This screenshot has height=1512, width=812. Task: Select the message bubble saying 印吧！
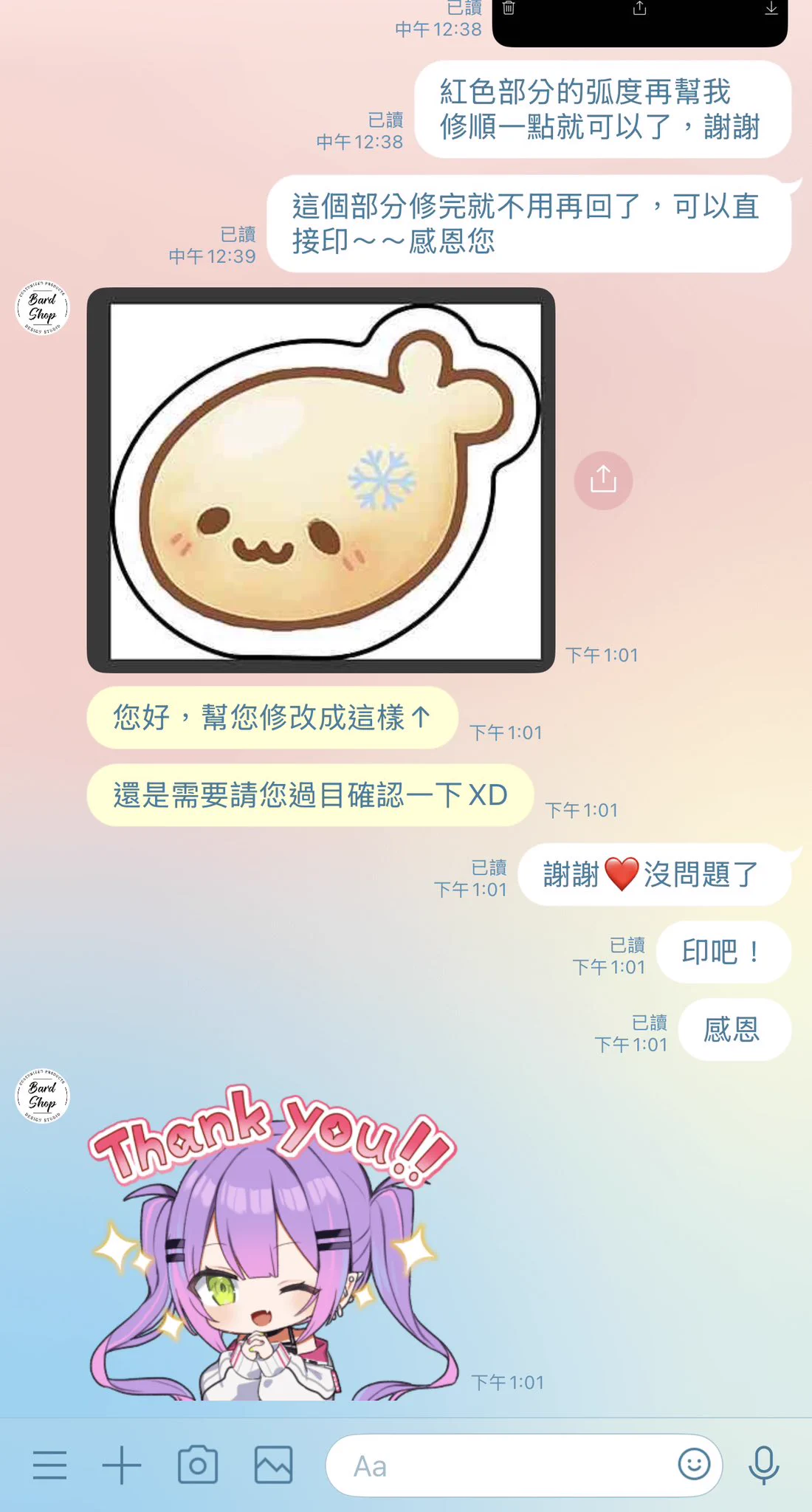tap(723, 952)
